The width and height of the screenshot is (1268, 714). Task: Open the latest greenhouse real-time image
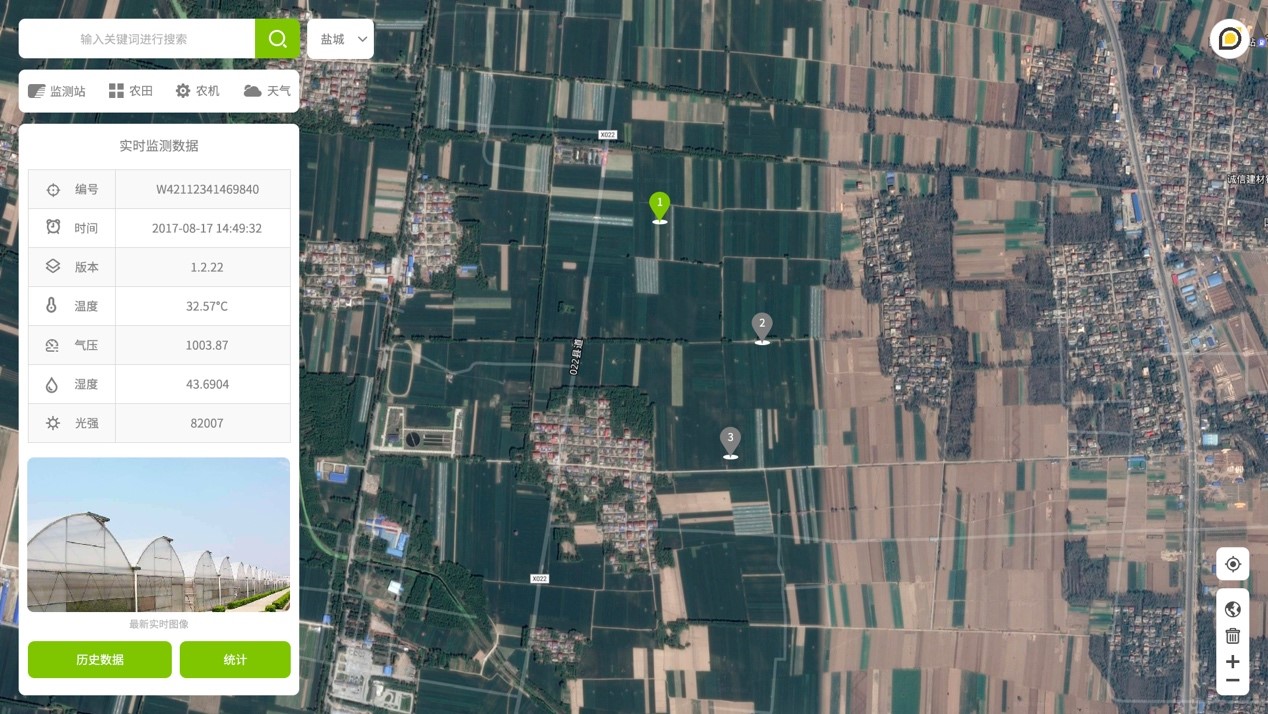[x=159, y=535]
